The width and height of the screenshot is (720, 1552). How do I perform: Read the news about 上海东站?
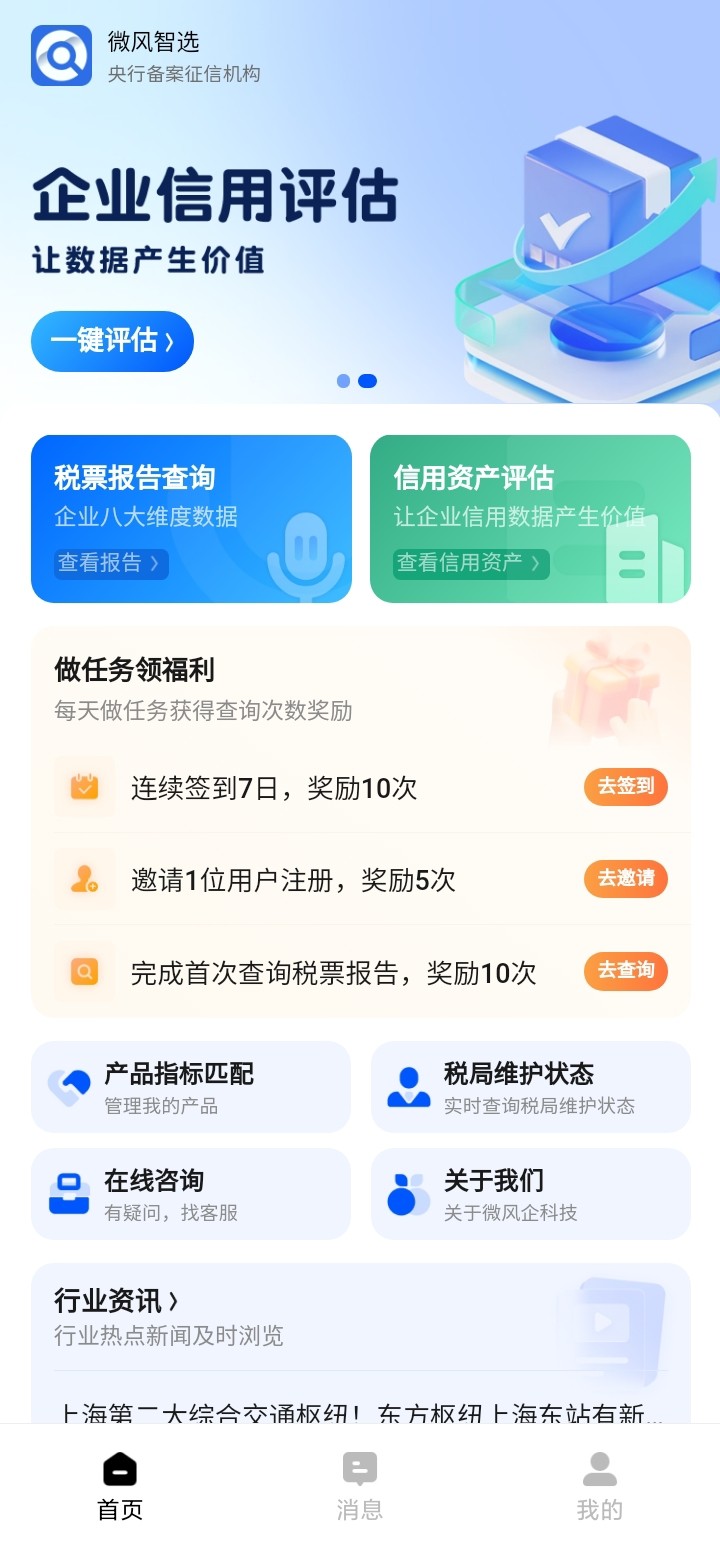[x=360, y=1413]
